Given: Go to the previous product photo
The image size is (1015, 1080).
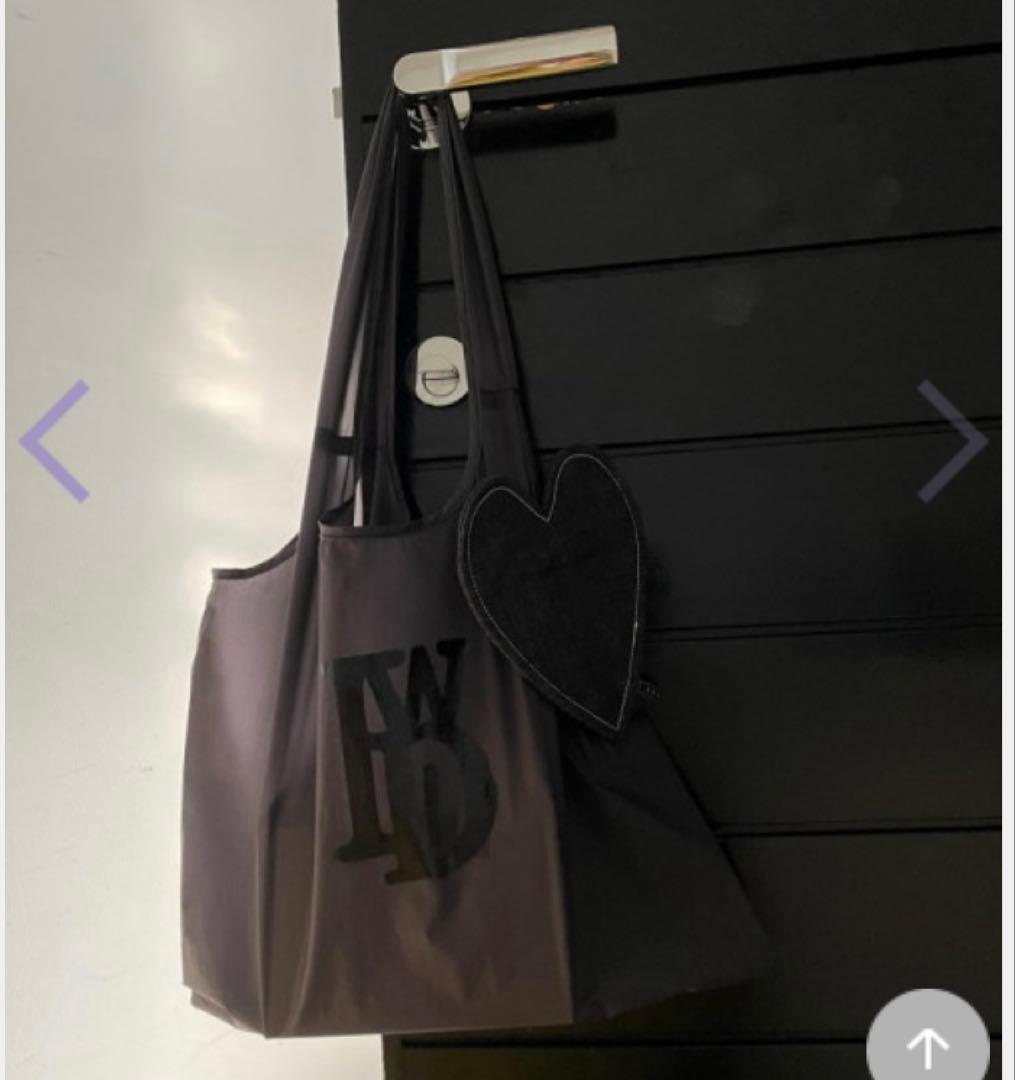Looking at the screenshot, I should (x=55, y=441).
